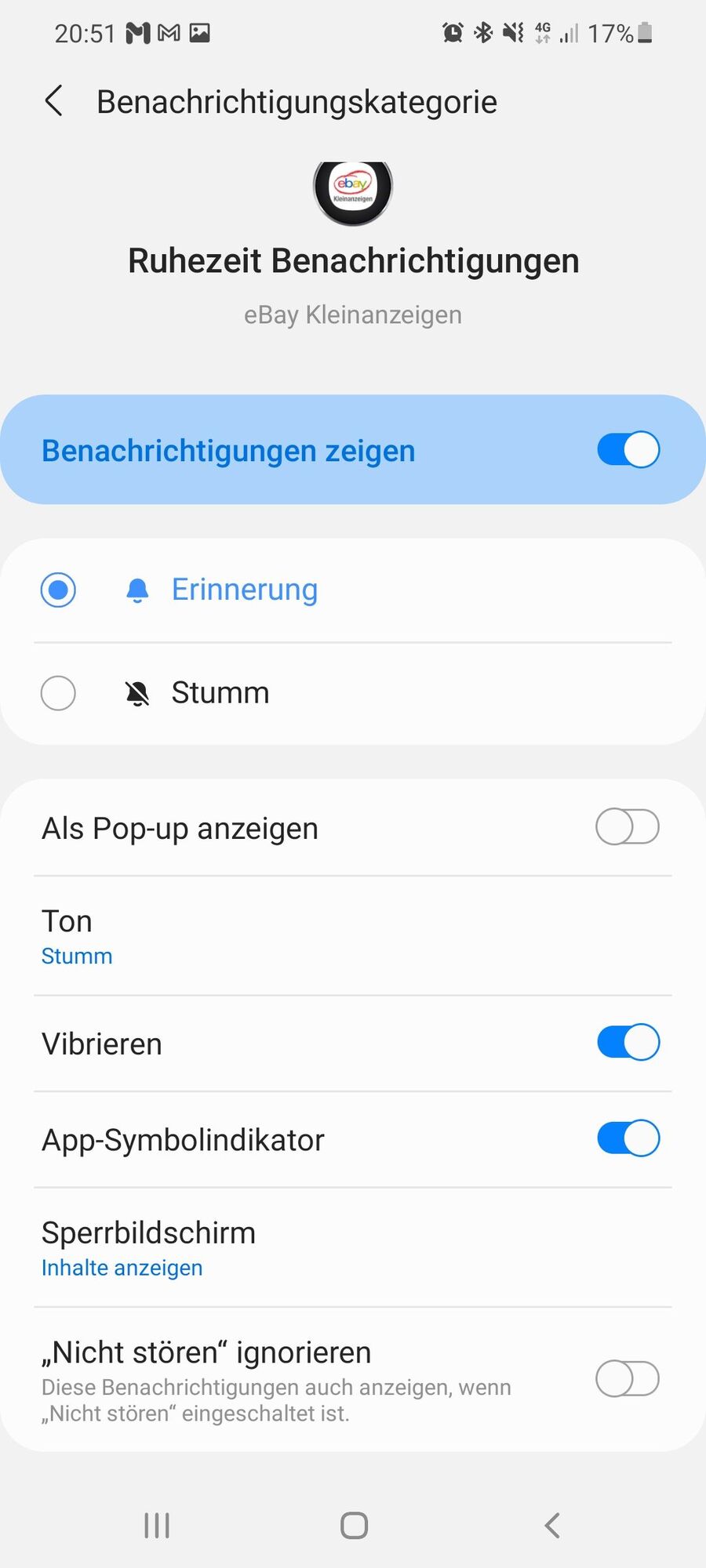
Task: Choose Stumm notification mode
Action: (58, 694)
